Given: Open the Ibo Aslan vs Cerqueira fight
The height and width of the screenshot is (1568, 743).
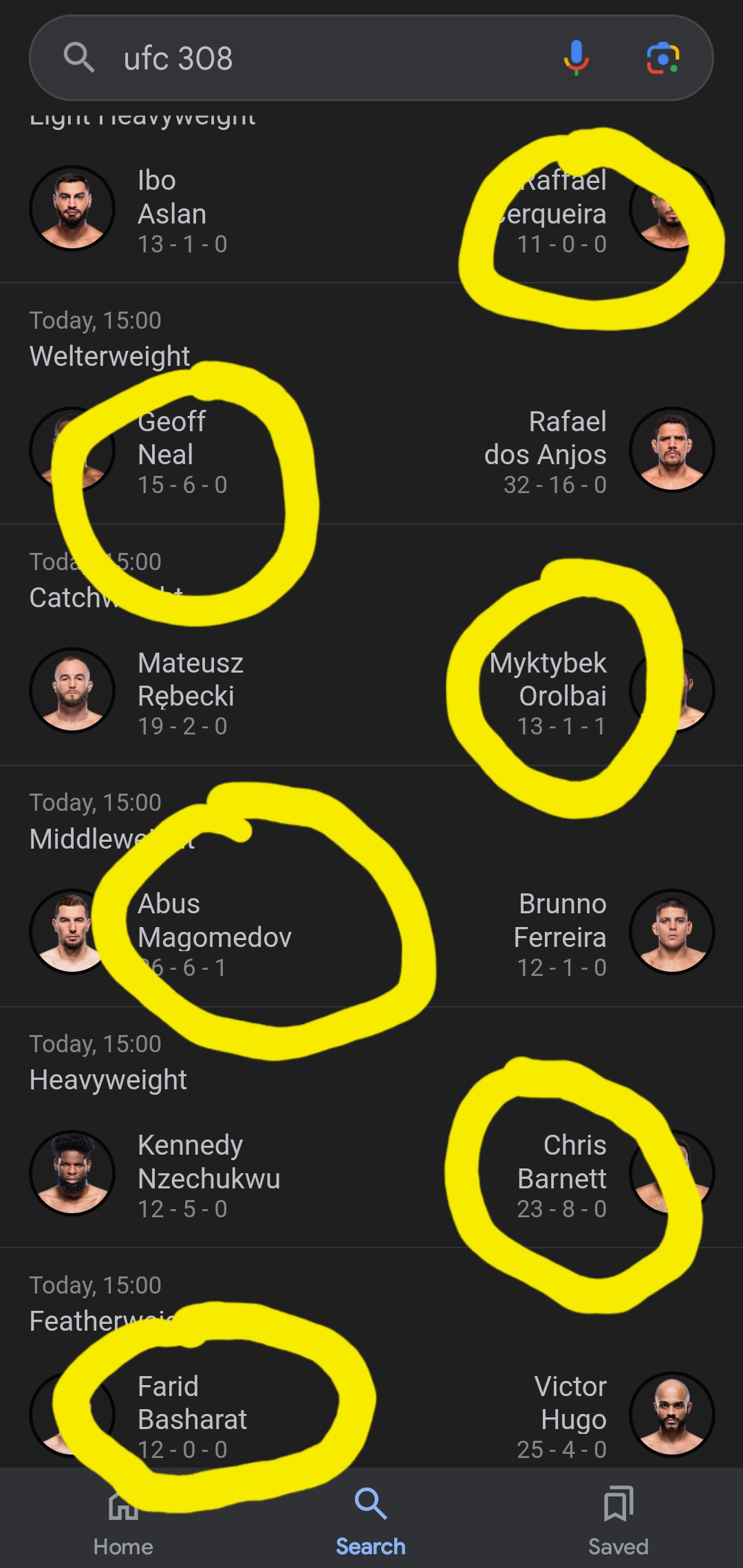Looking at the screenshot, I should click(x=371, y=210).
